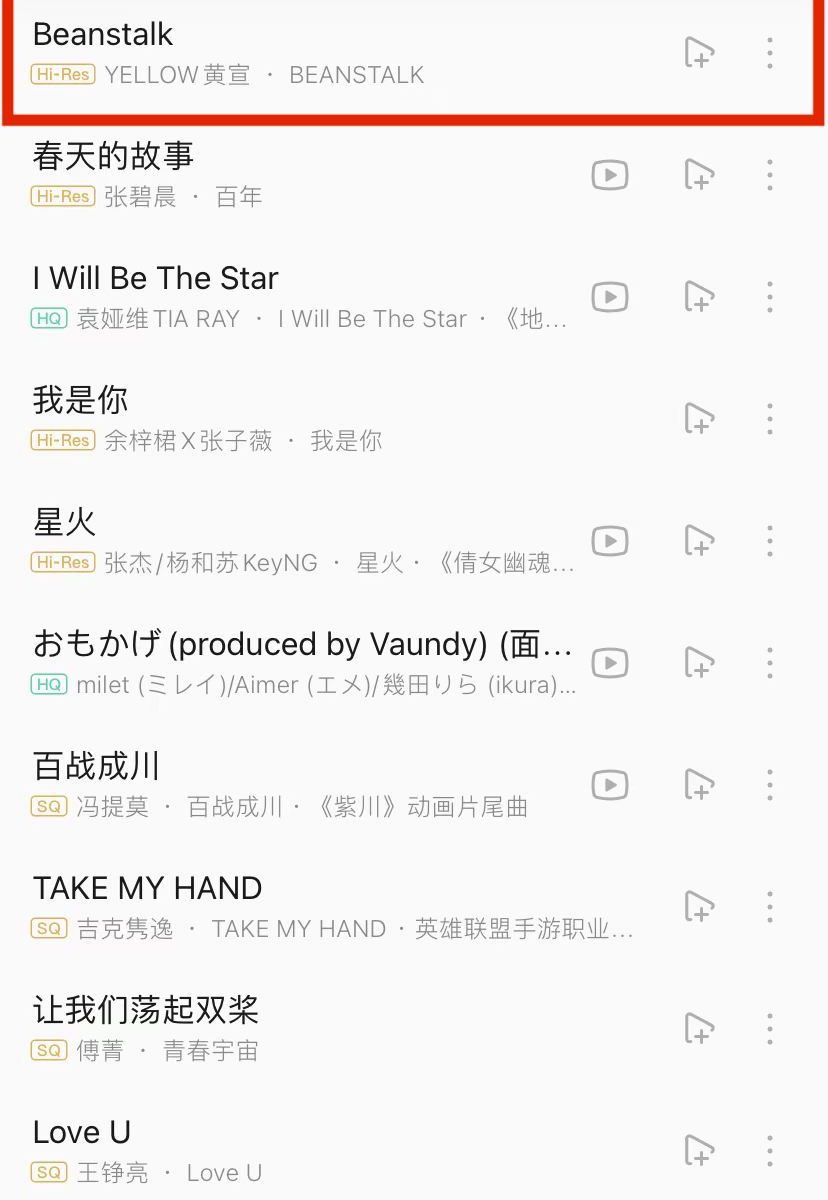This screenshot has height=1200, width=828.
Task: Add Beanstalk to play next
Action: click(x=699, y=53)
